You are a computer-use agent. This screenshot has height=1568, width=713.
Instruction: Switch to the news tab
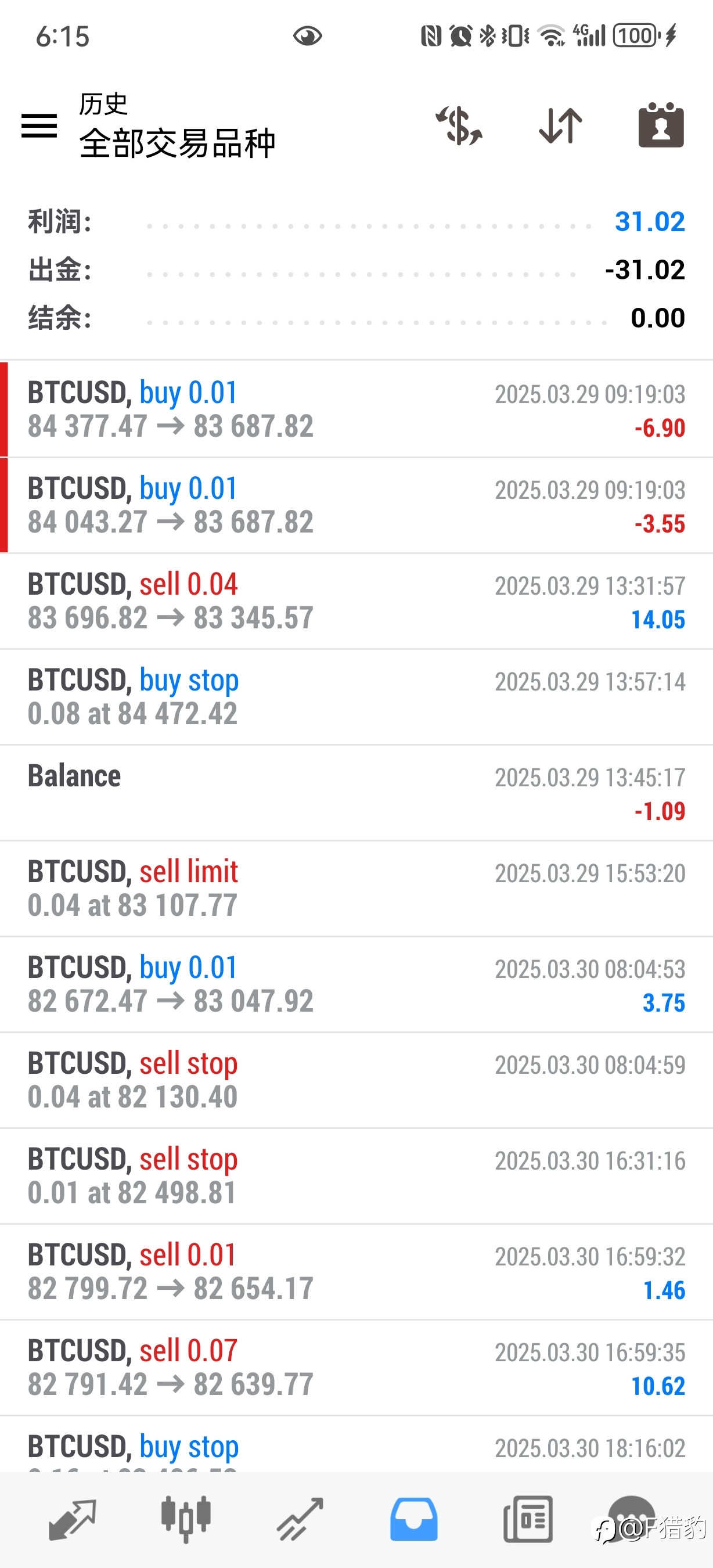pyautogui.click(x=528, y=1519)
